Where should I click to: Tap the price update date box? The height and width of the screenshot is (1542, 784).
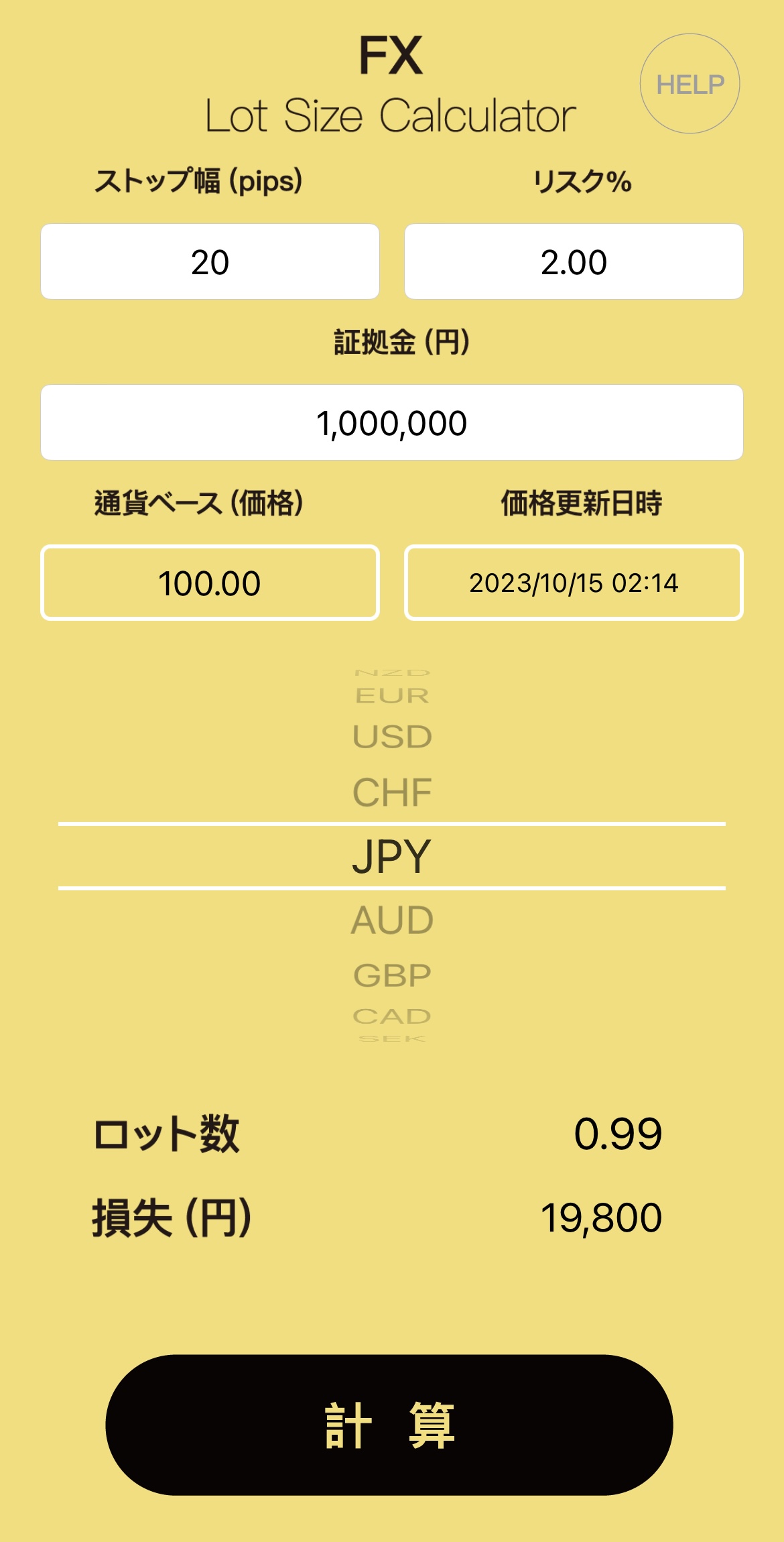pyautogui.click(x=574, y=583)
